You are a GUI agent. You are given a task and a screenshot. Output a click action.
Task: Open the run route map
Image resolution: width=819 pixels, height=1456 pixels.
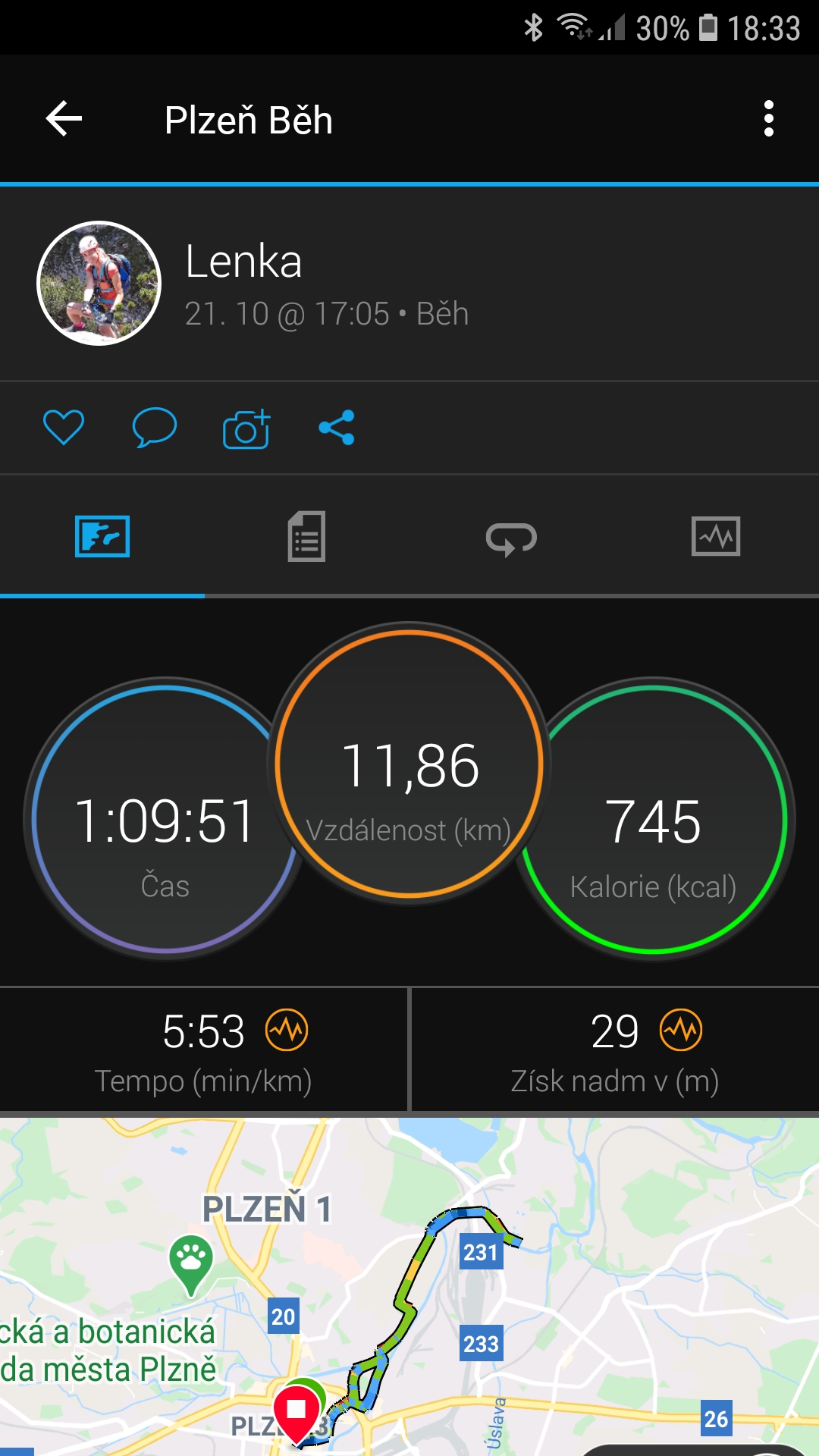(x=409, y=1287)
